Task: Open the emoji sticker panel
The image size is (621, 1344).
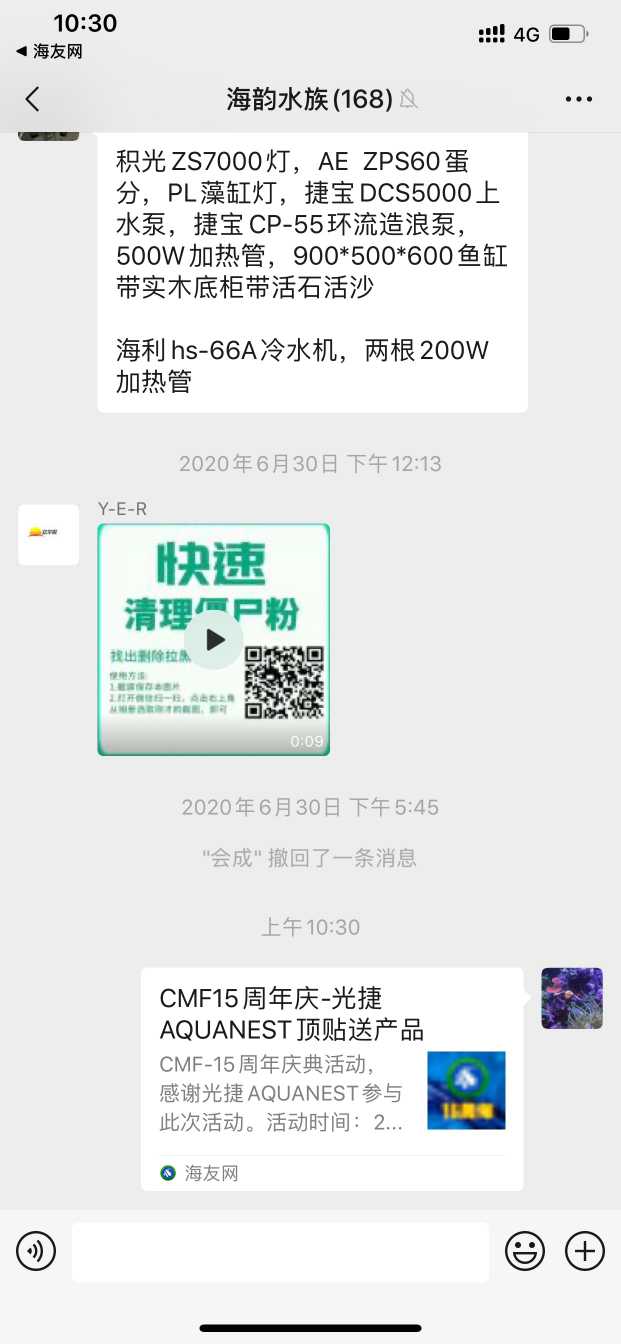Action: (x=525, y=1251)
